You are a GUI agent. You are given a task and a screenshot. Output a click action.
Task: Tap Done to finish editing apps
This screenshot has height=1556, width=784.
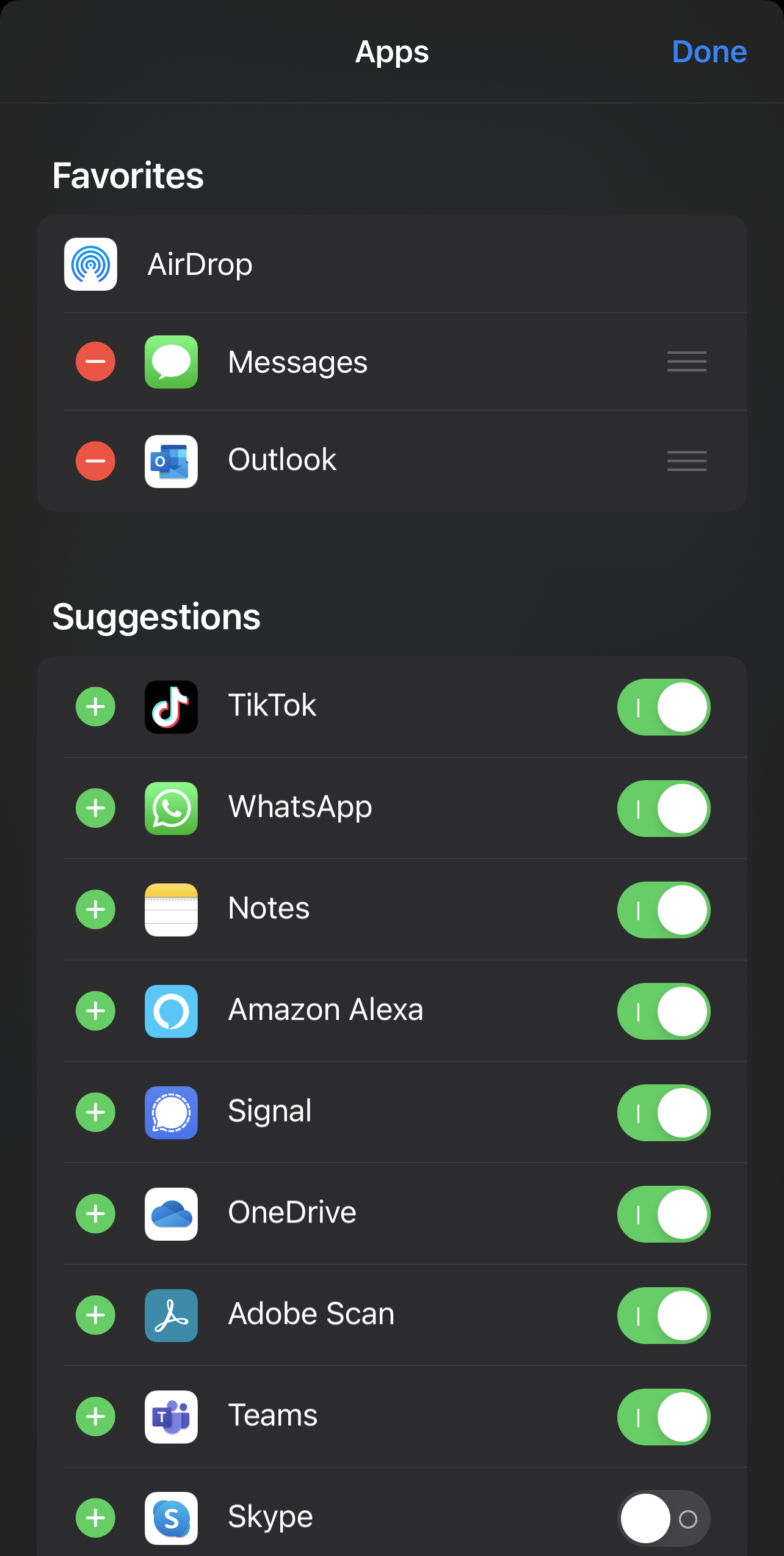(x=709, y=52)
